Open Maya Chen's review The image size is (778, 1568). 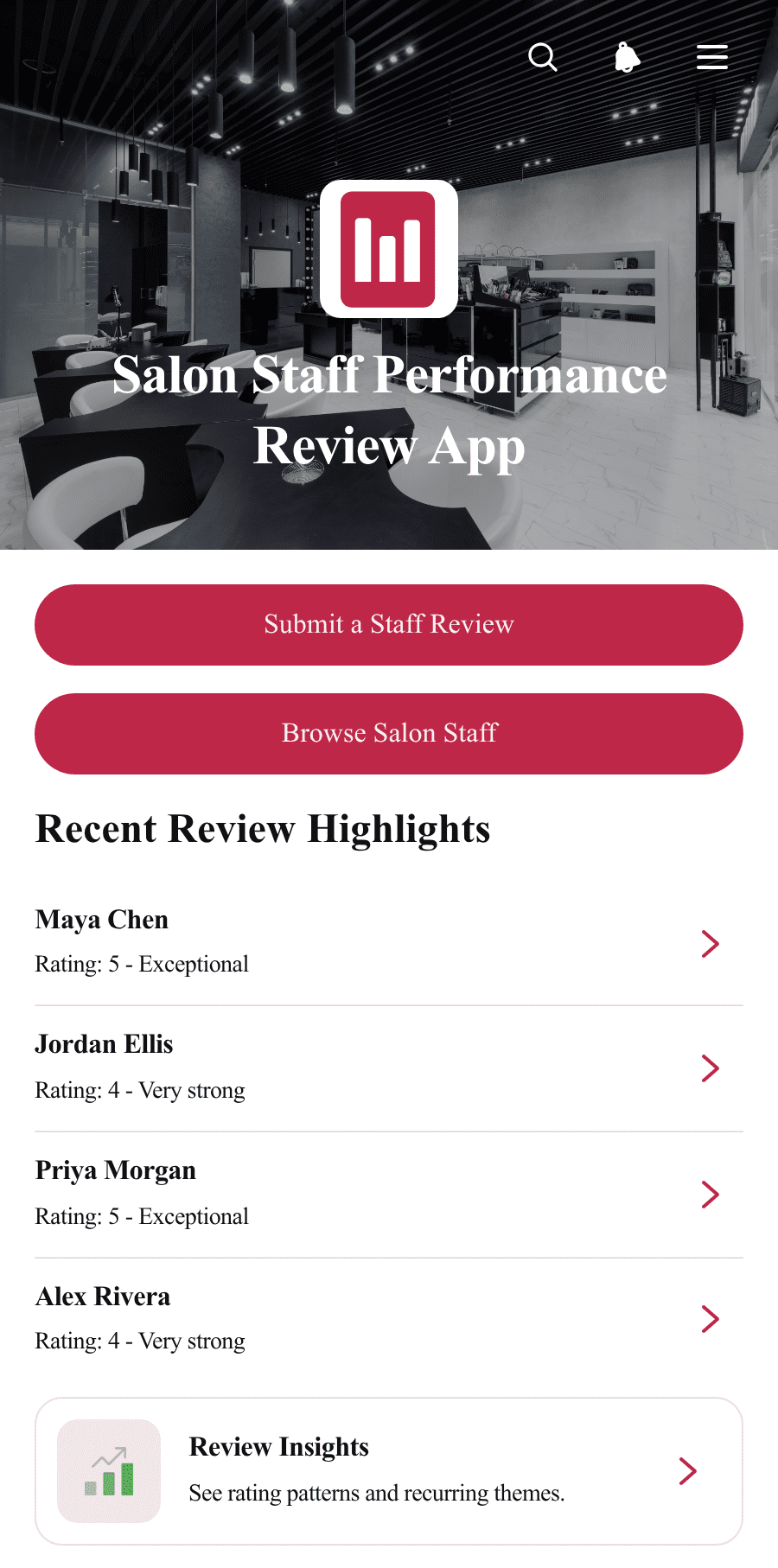[389, 943]
